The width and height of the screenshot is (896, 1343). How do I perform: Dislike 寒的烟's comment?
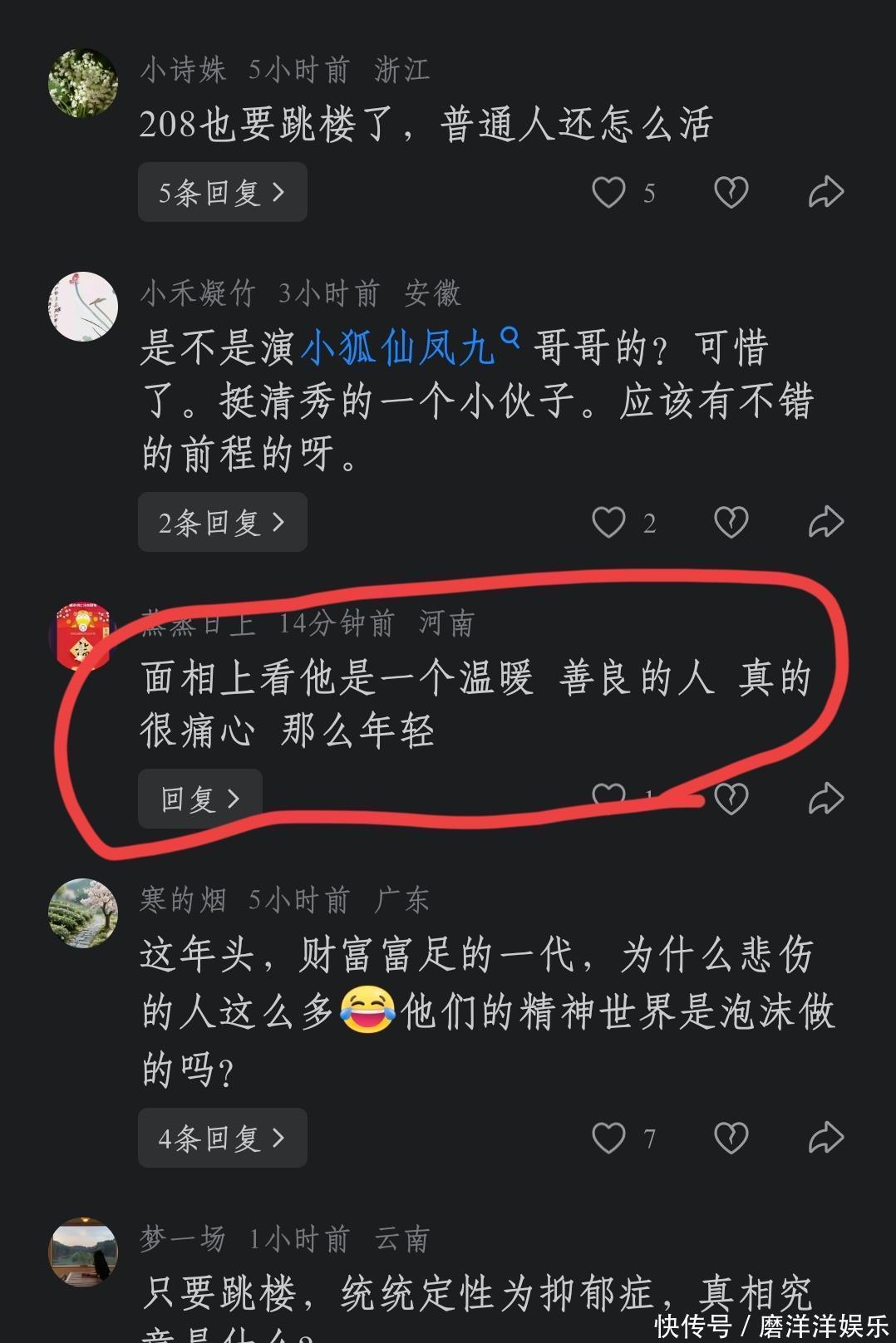pyautogui.click(x=731, y=1138)
